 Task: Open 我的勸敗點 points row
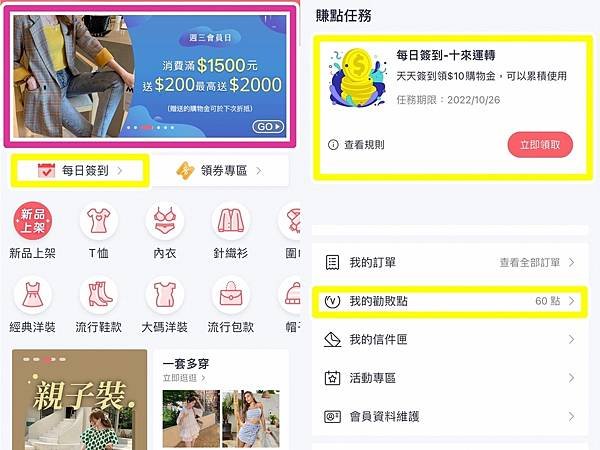coord(450,301)
